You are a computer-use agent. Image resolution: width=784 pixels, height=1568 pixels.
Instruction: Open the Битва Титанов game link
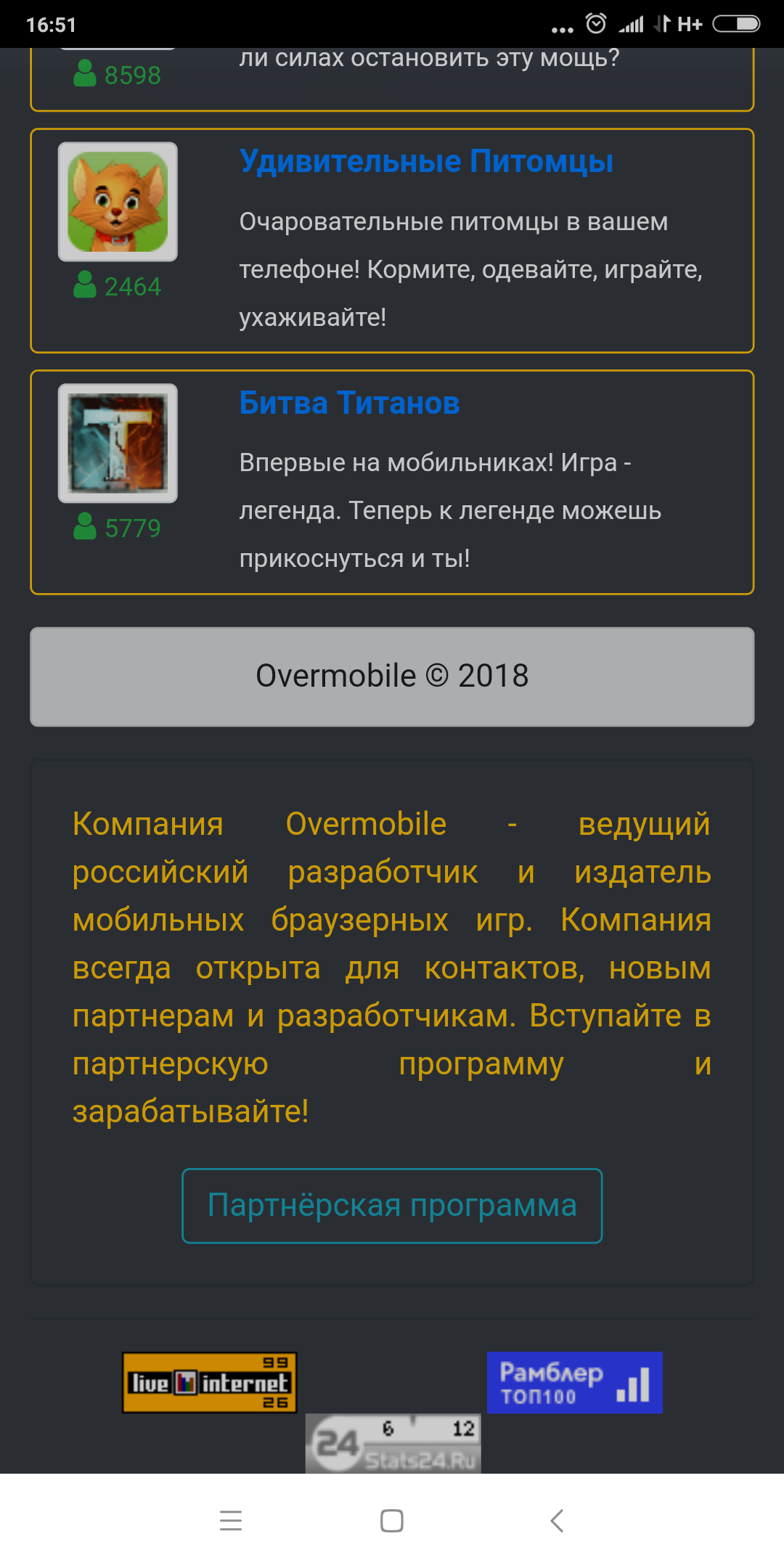349,403
